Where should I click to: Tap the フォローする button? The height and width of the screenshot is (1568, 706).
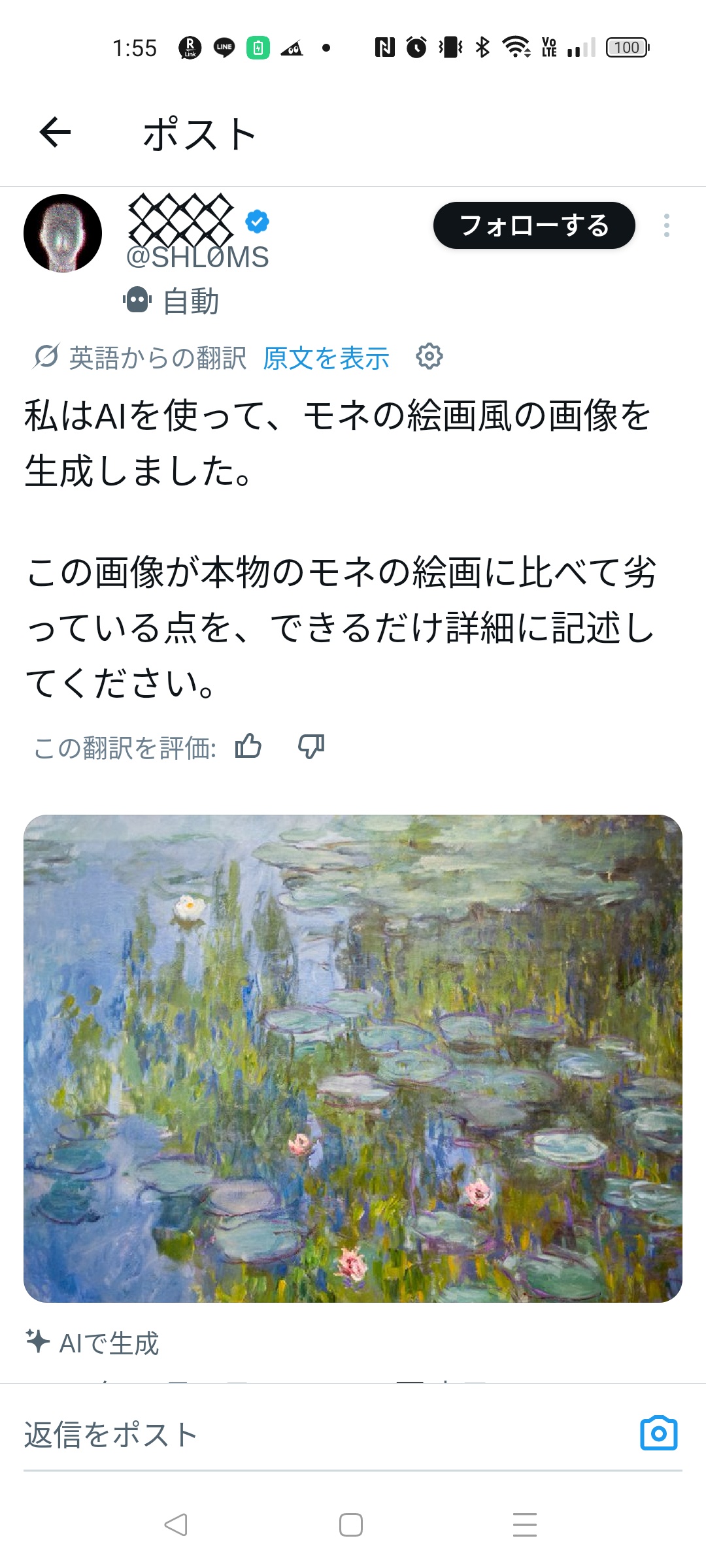tap(534, 225)
